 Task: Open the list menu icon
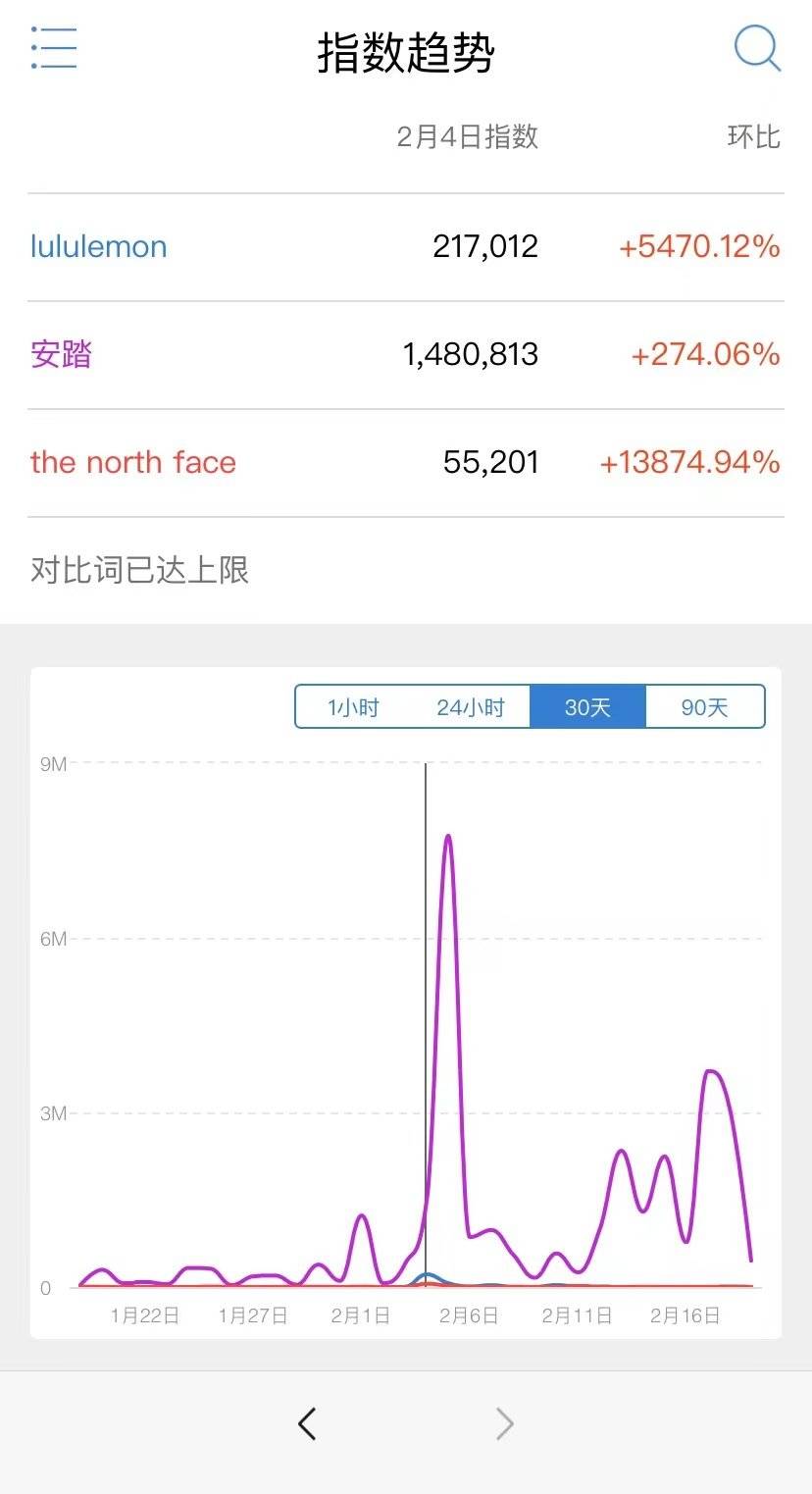54,47
